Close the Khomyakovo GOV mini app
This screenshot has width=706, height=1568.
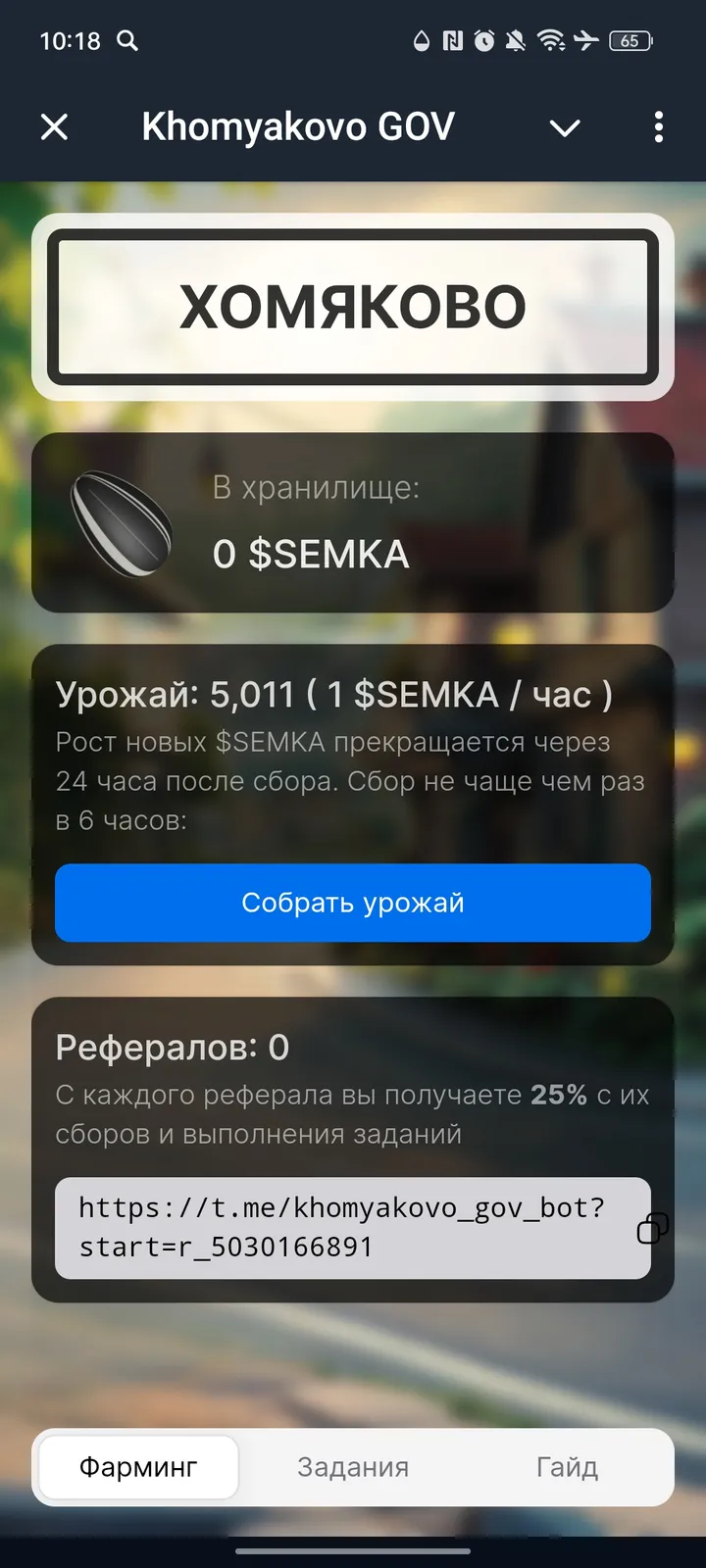tap(54, 127)
